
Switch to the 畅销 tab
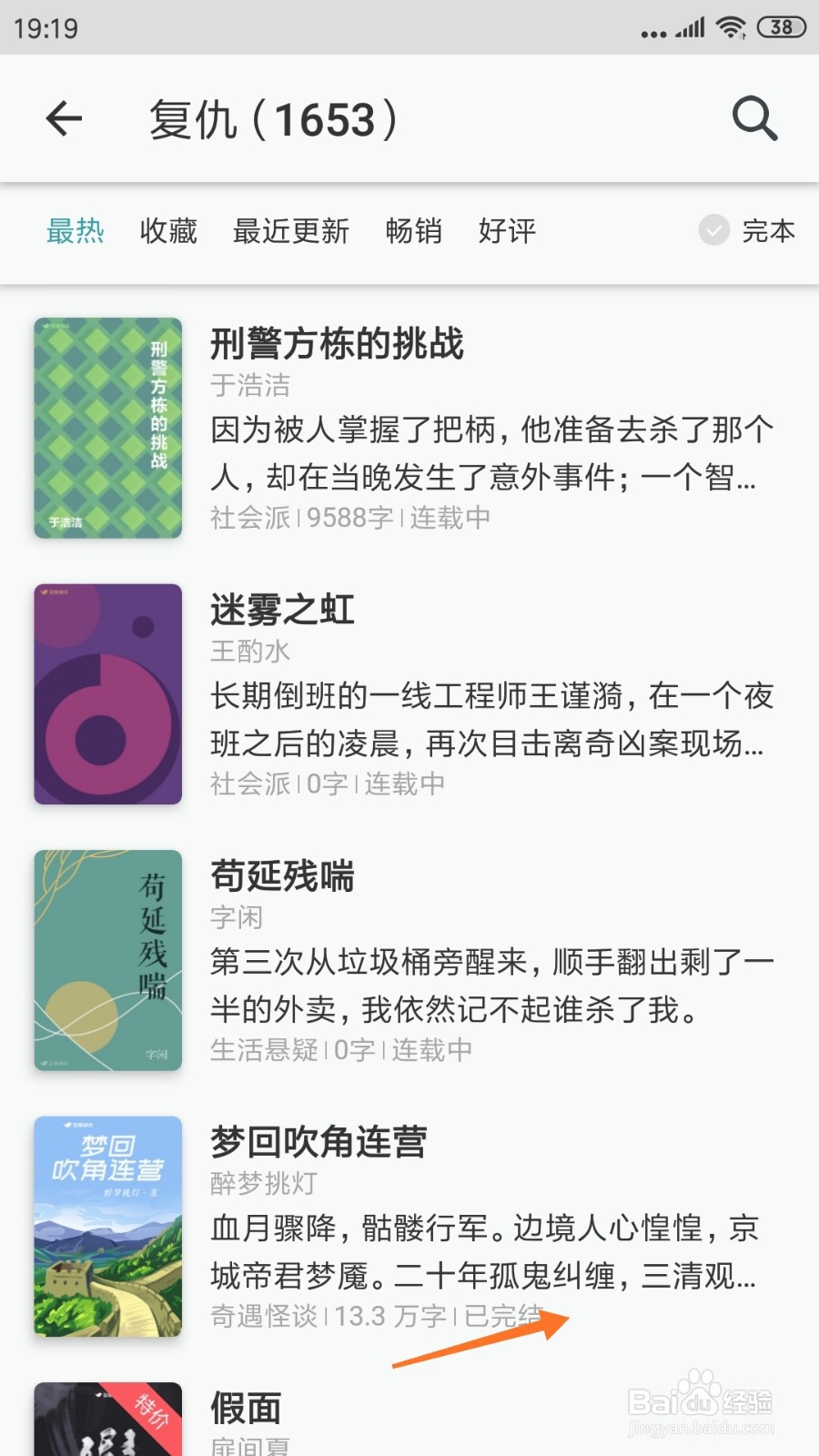point(414,231)
